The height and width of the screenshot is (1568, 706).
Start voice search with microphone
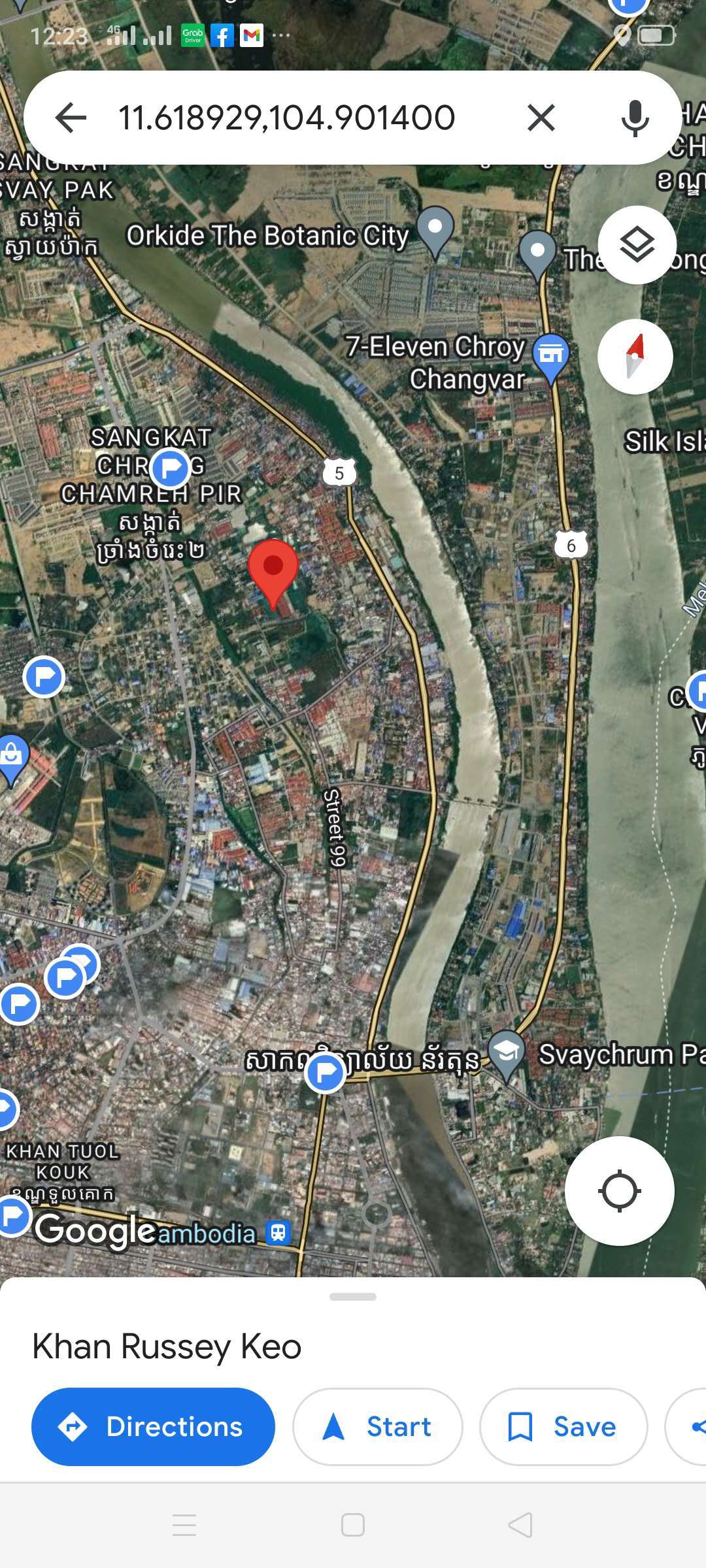pyautogui.click(x=634, y=118)
